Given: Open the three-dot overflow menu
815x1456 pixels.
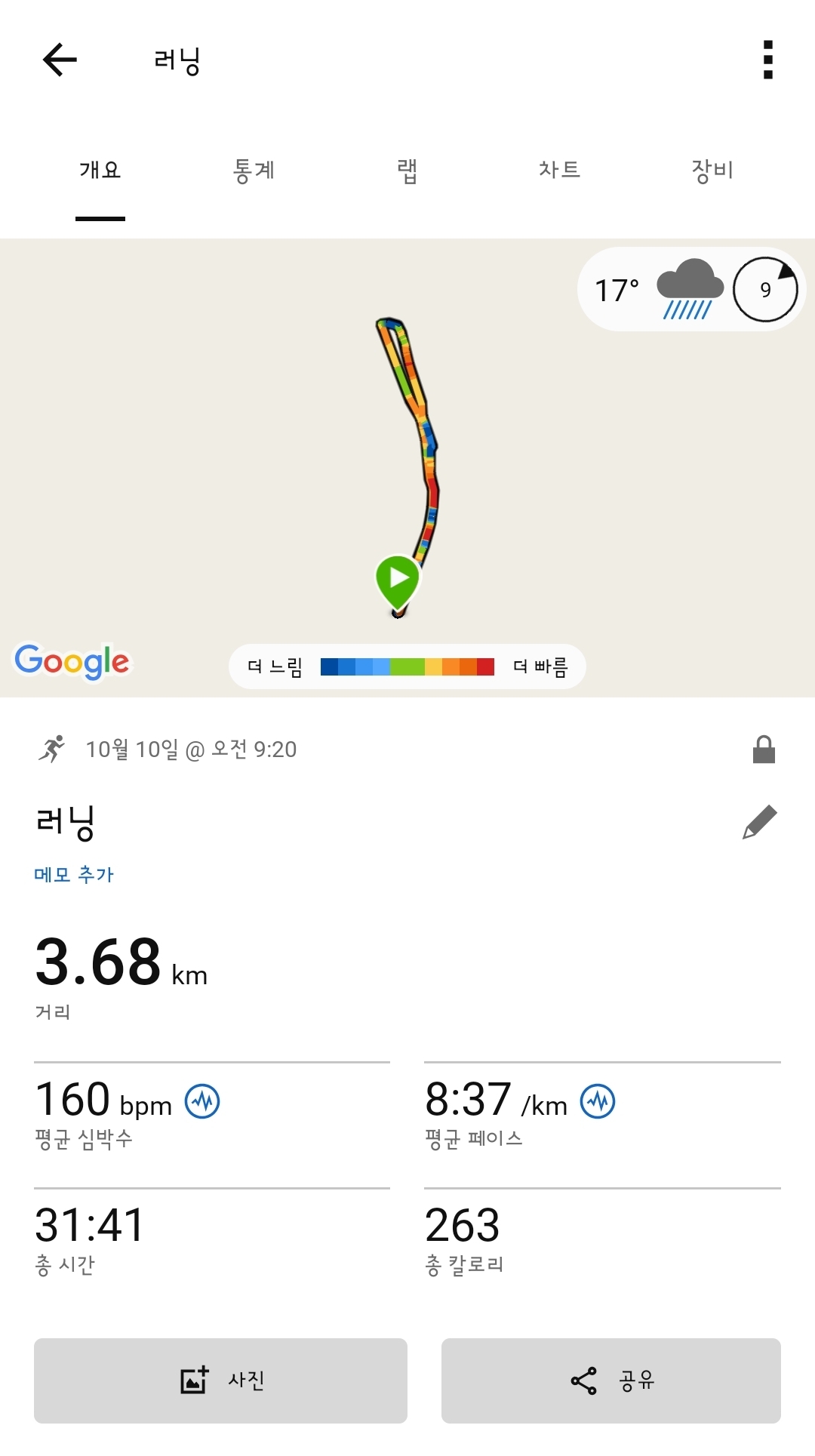Looking at the screenshot, I should coord(767,60).
